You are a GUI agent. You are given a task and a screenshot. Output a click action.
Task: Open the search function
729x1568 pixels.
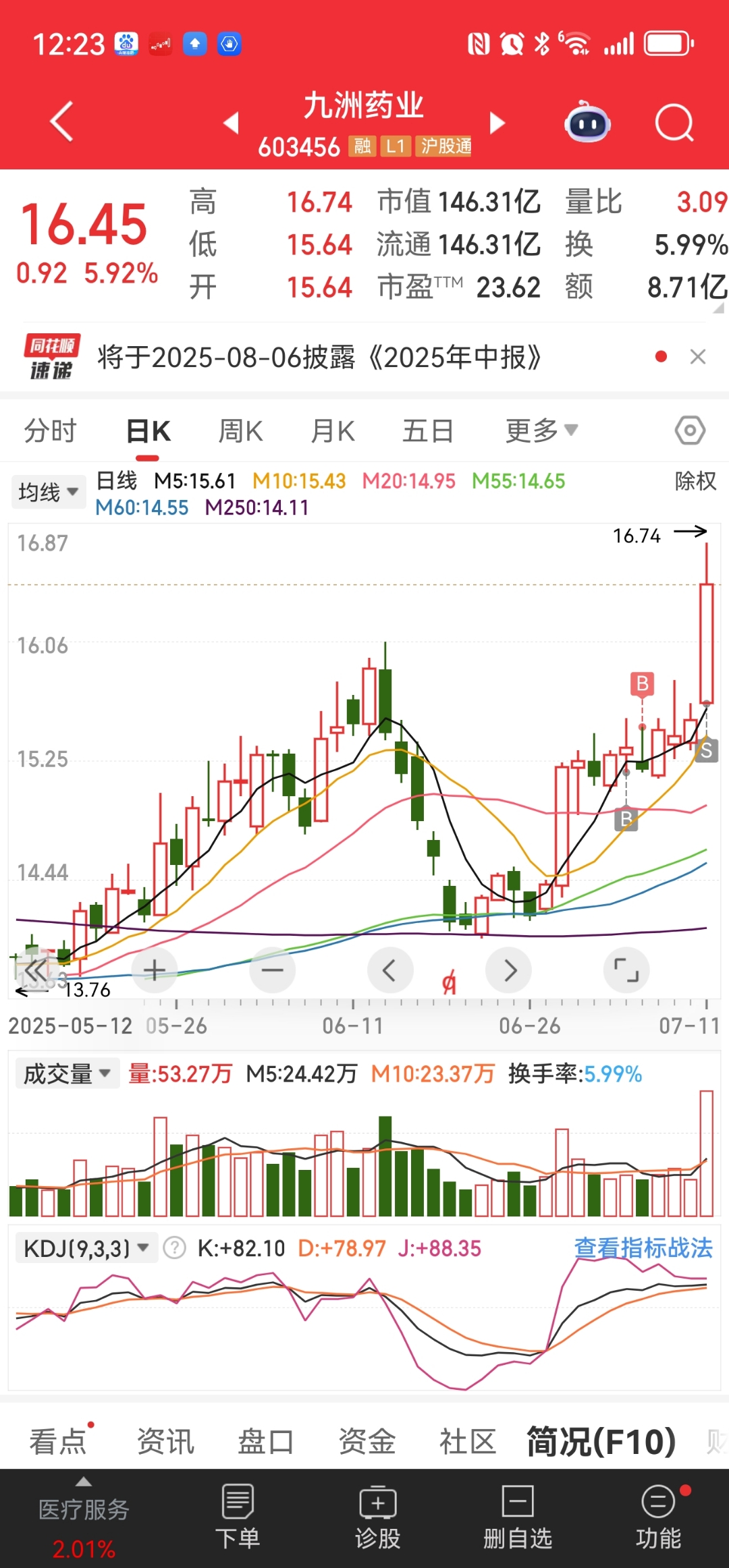[x=674, y=121]
